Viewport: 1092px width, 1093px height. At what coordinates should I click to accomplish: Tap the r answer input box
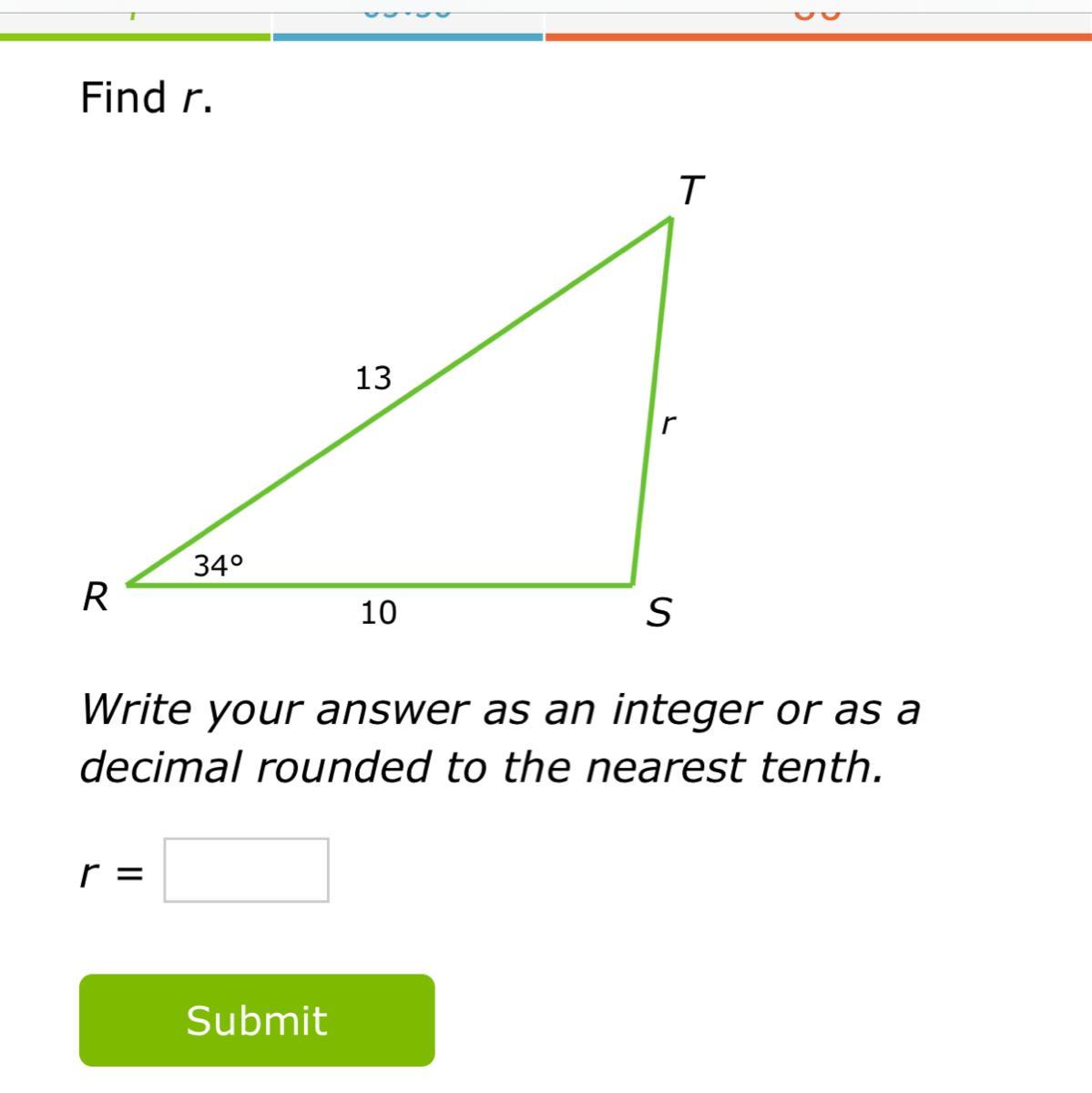coord(246,870)
